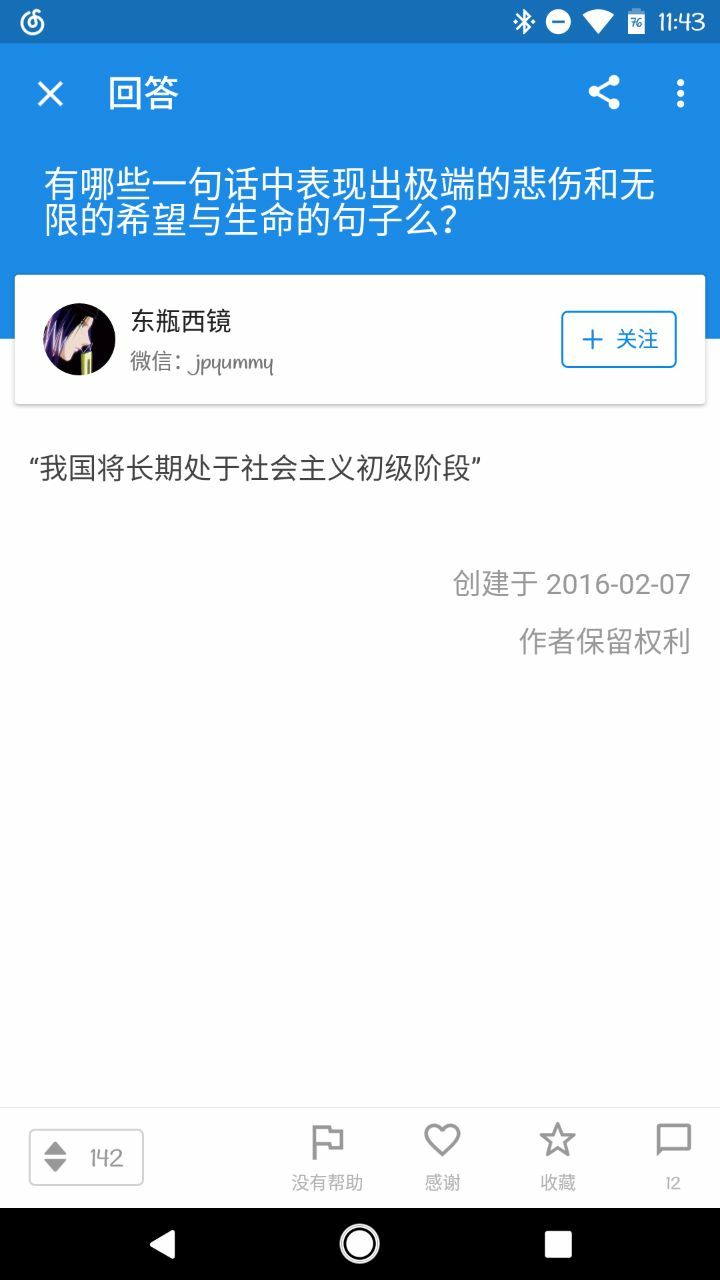Go to the home screen

[x=359, y=1244]
